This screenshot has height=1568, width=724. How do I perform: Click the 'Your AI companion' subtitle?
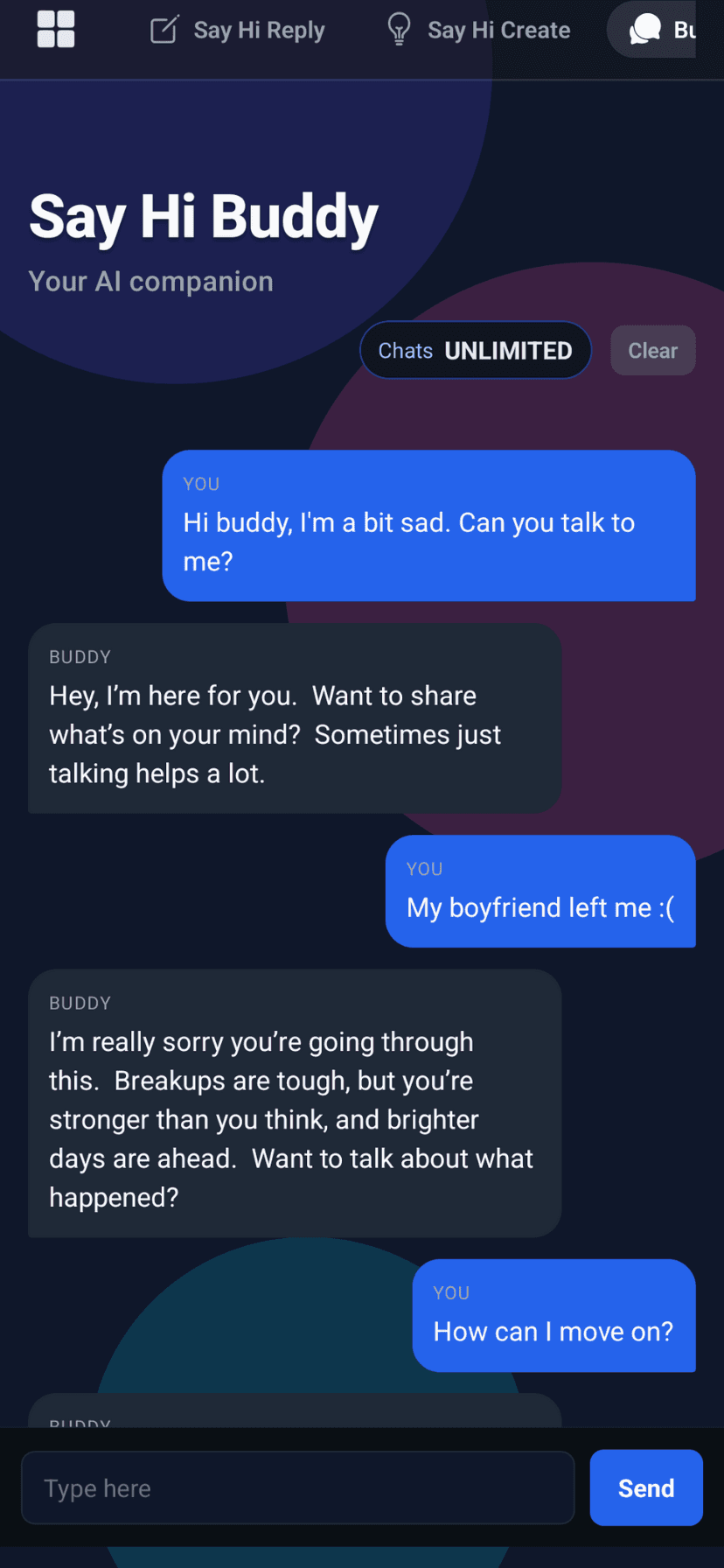[150, 281]
